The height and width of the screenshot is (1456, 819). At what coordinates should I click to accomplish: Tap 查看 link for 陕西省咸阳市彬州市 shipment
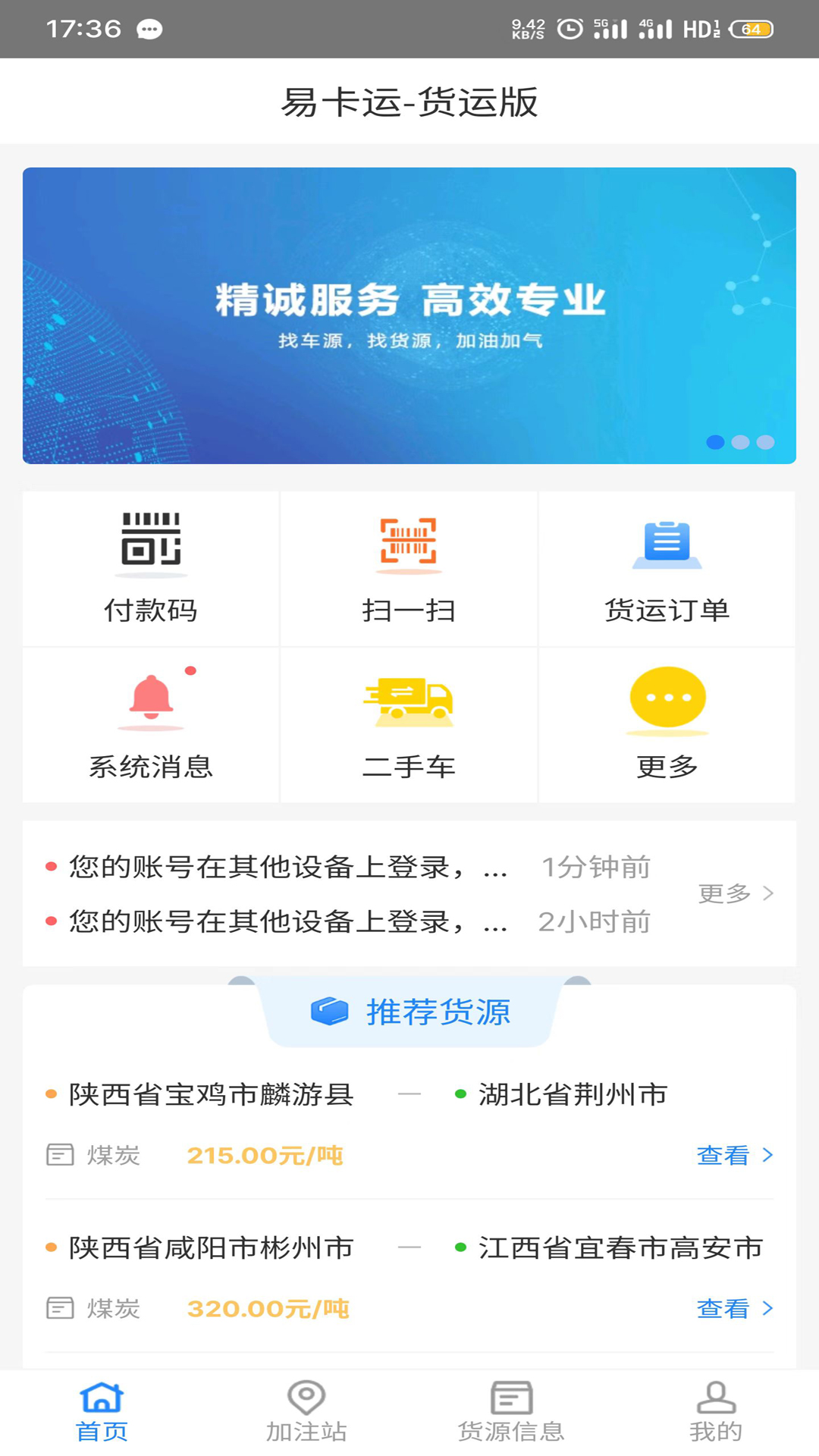pyautogui.click(x=735, y=1308)
